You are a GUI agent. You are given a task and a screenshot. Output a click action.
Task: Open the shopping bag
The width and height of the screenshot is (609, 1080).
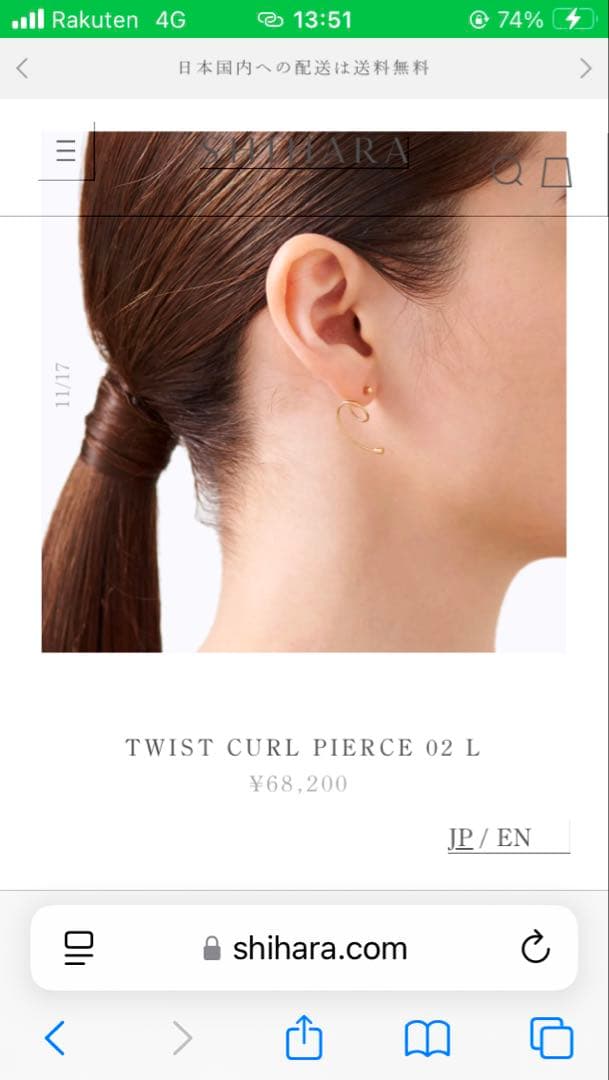[x=556, y=172]
